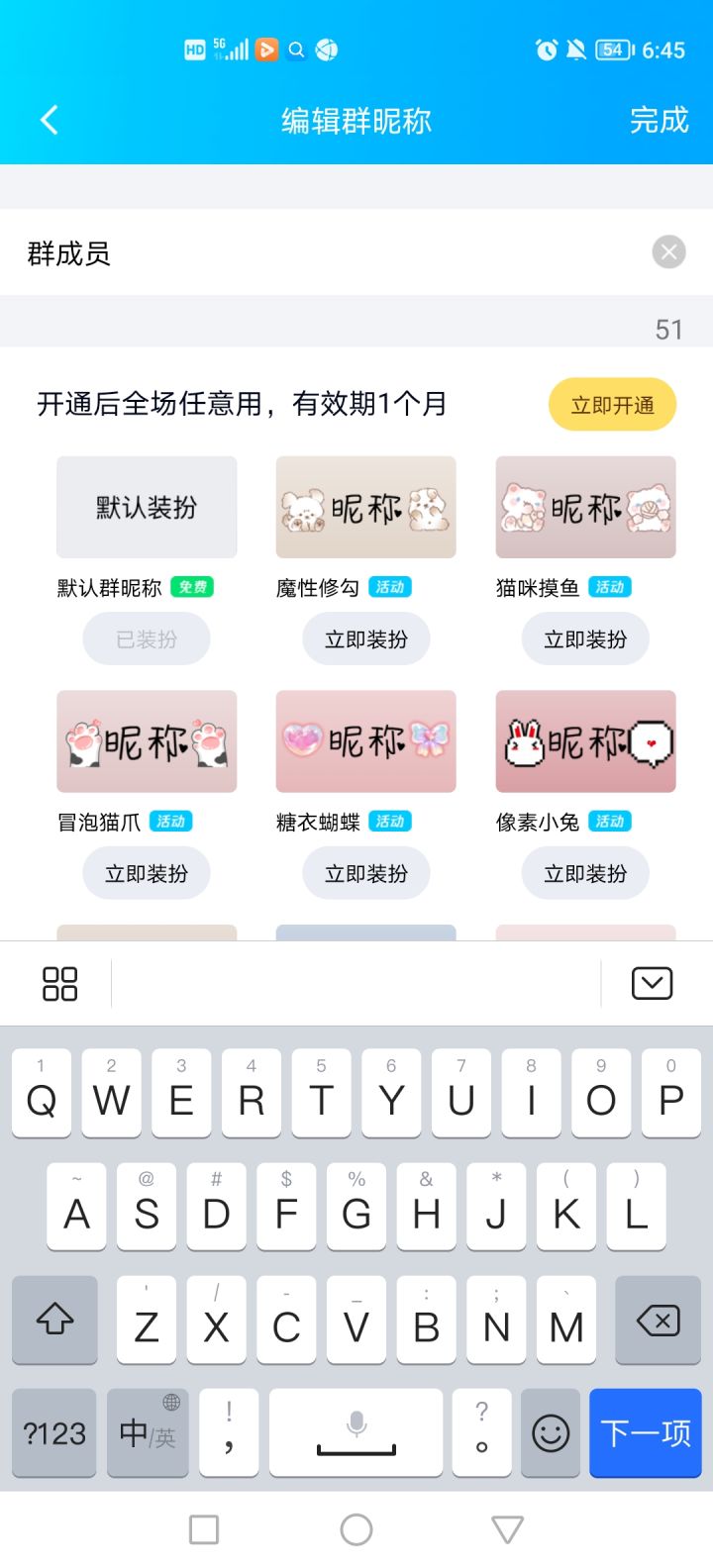Viewport: 713px width, 1568px height.
Task: Select the 魔性修勾 nickname style thumbnail
Action: [x=365, y=507]
